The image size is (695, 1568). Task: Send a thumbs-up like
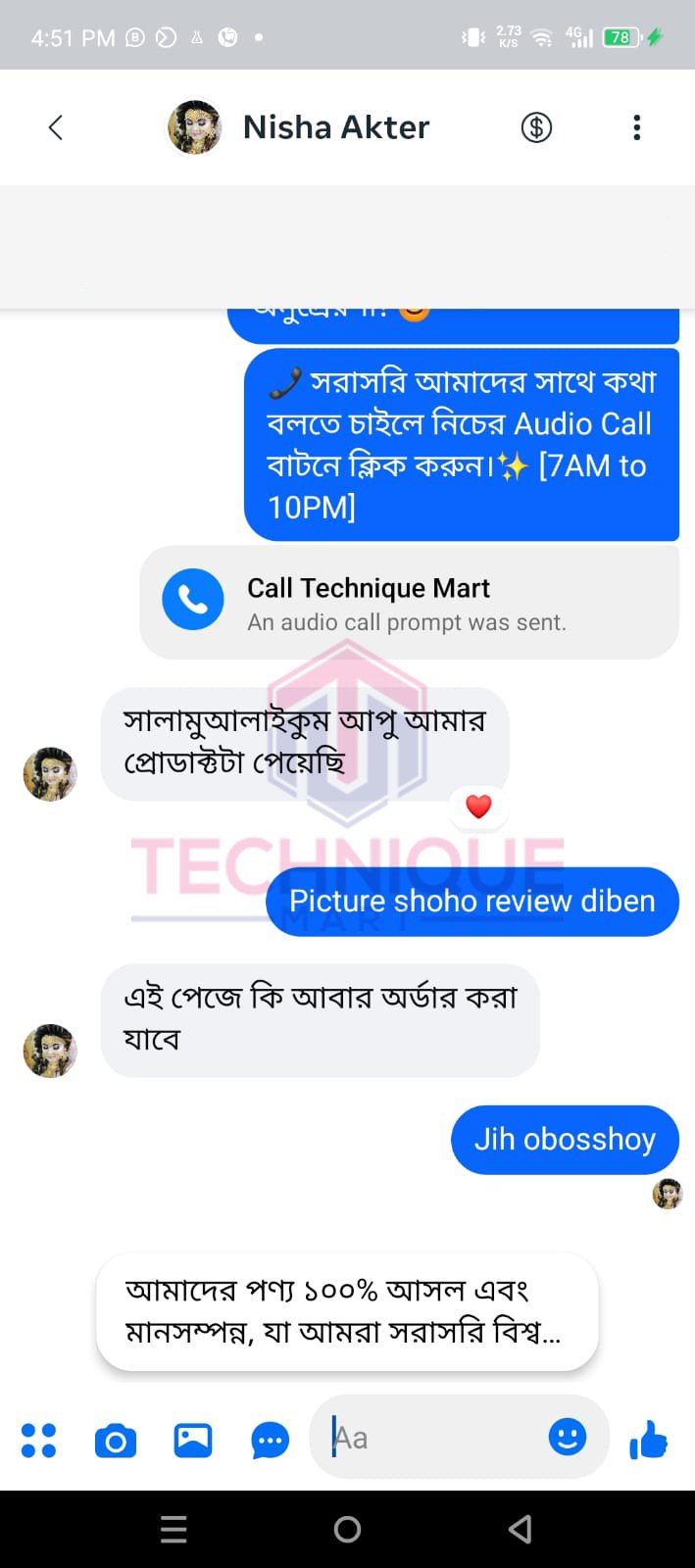point(648,1440)
